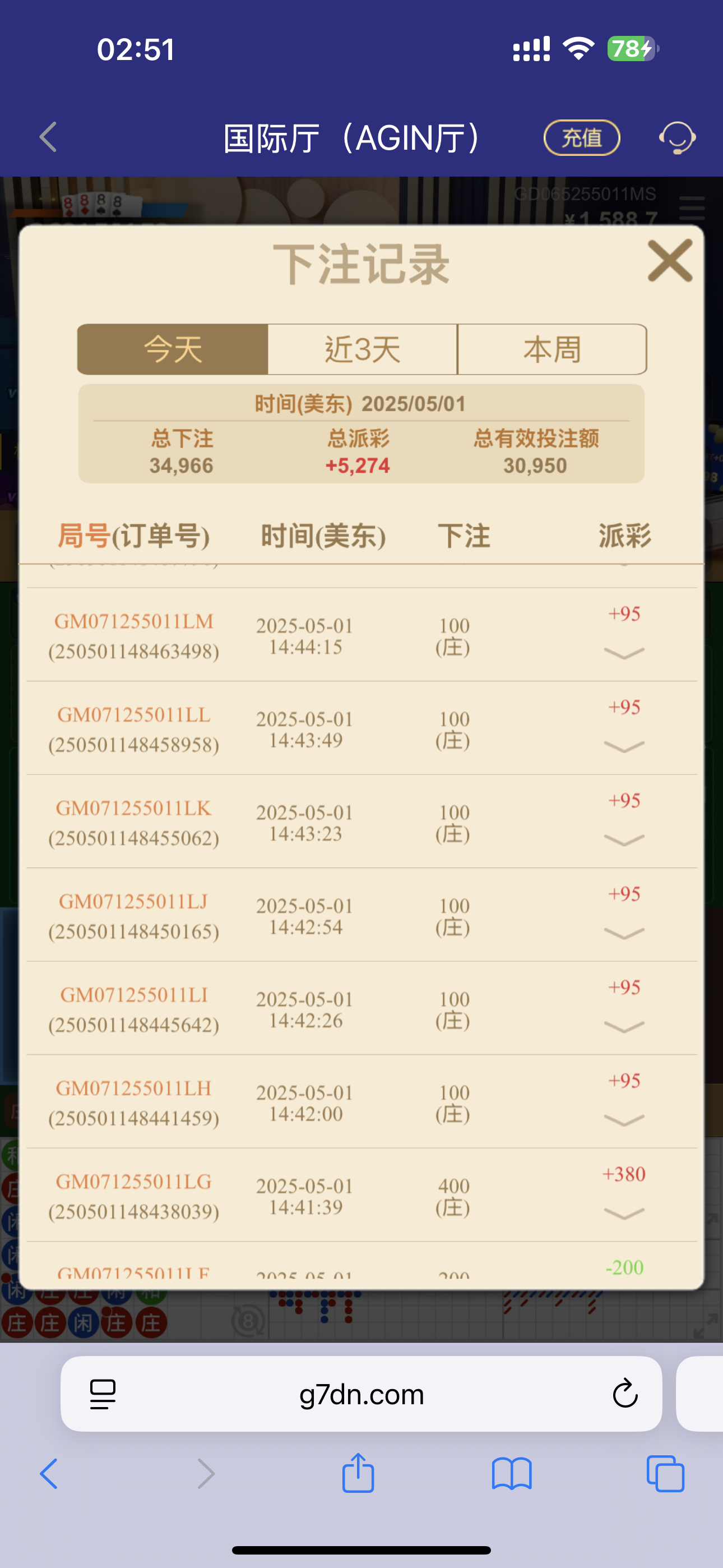Image resolution: width=723 pixels, height=1568 pixels.
Task: Close the 下注记录 dialog
Action: 669,261
